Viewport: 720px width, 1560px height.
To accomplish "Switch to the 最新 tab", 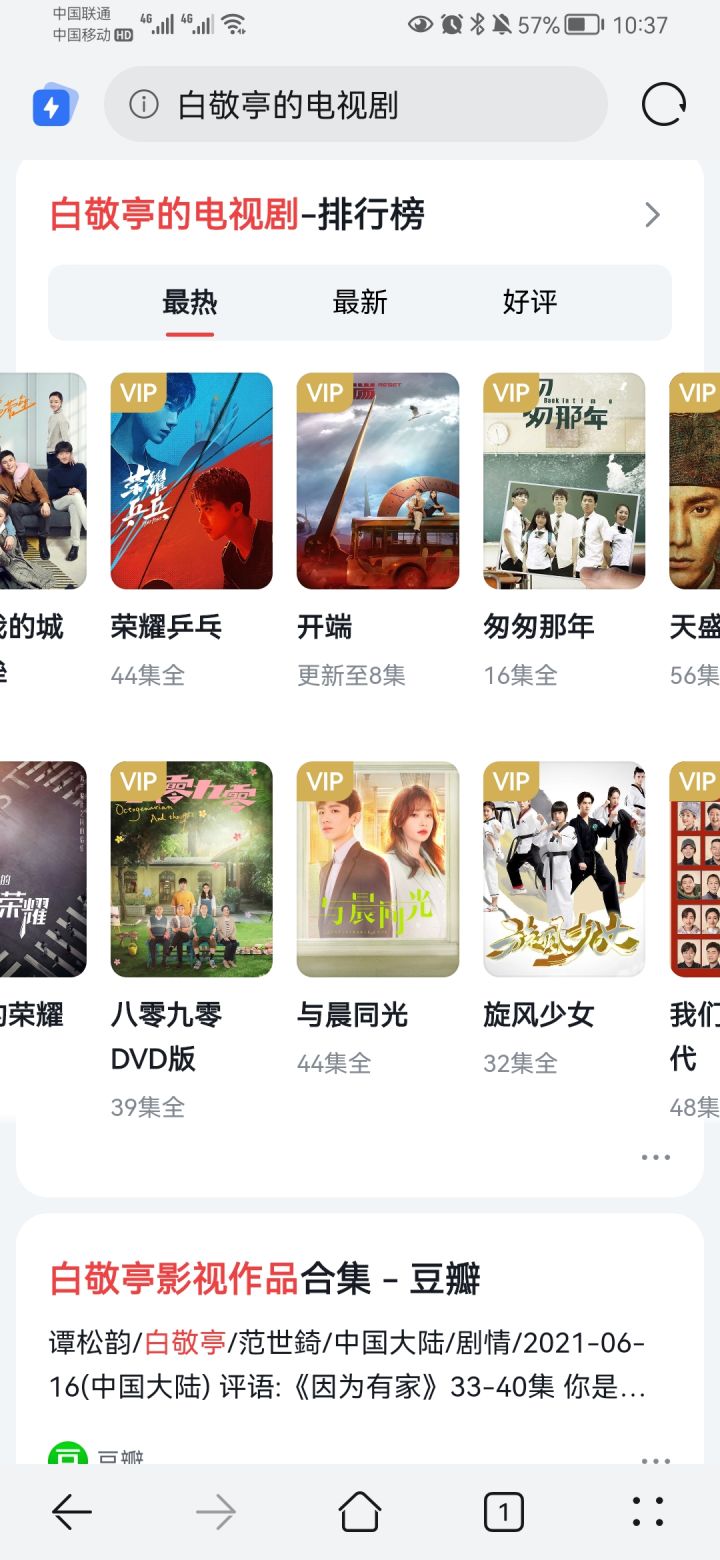I will coord(360,302).
